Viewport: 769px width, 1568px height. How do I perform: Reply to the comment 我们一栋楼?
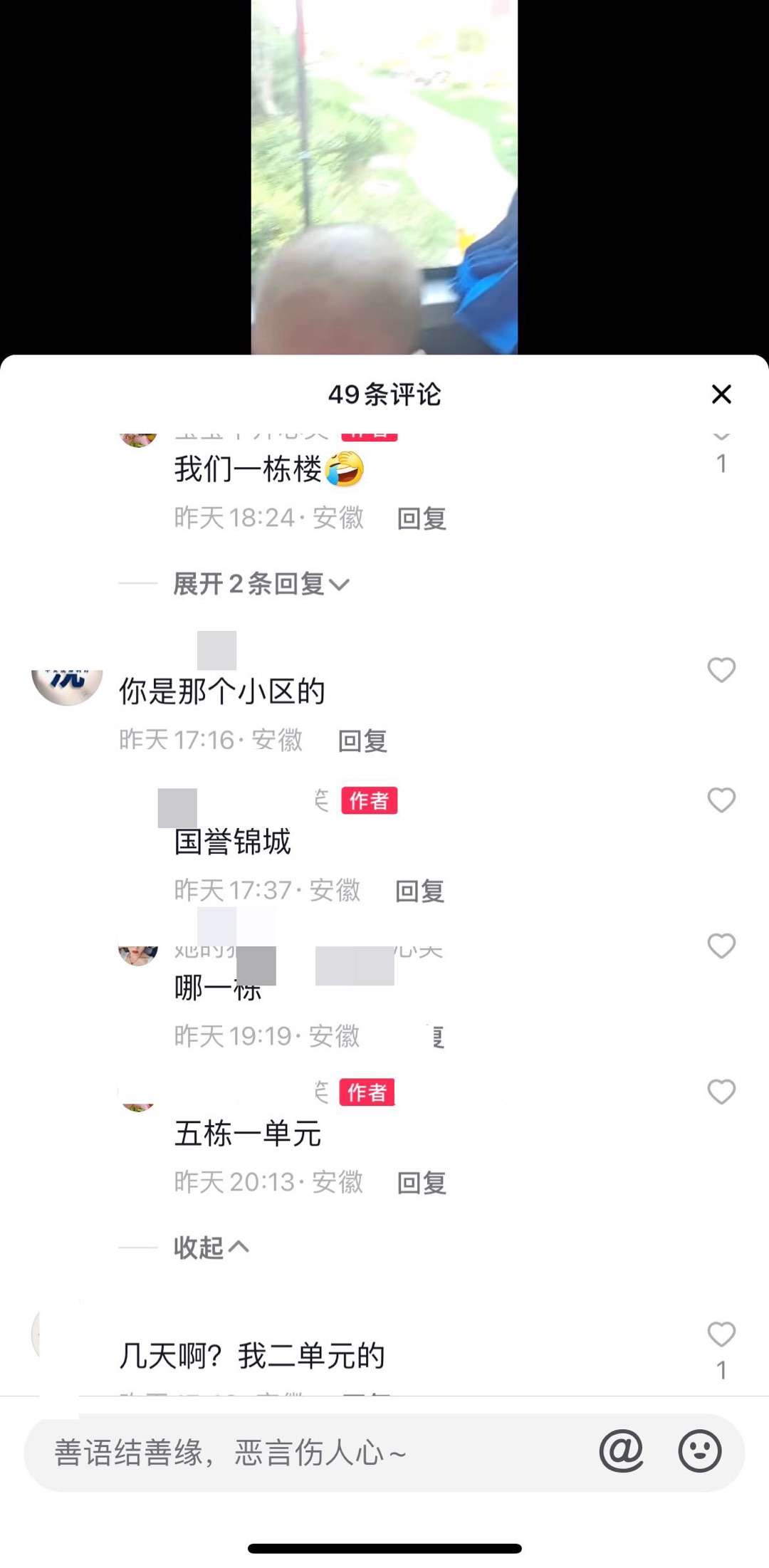pos(422,518)
